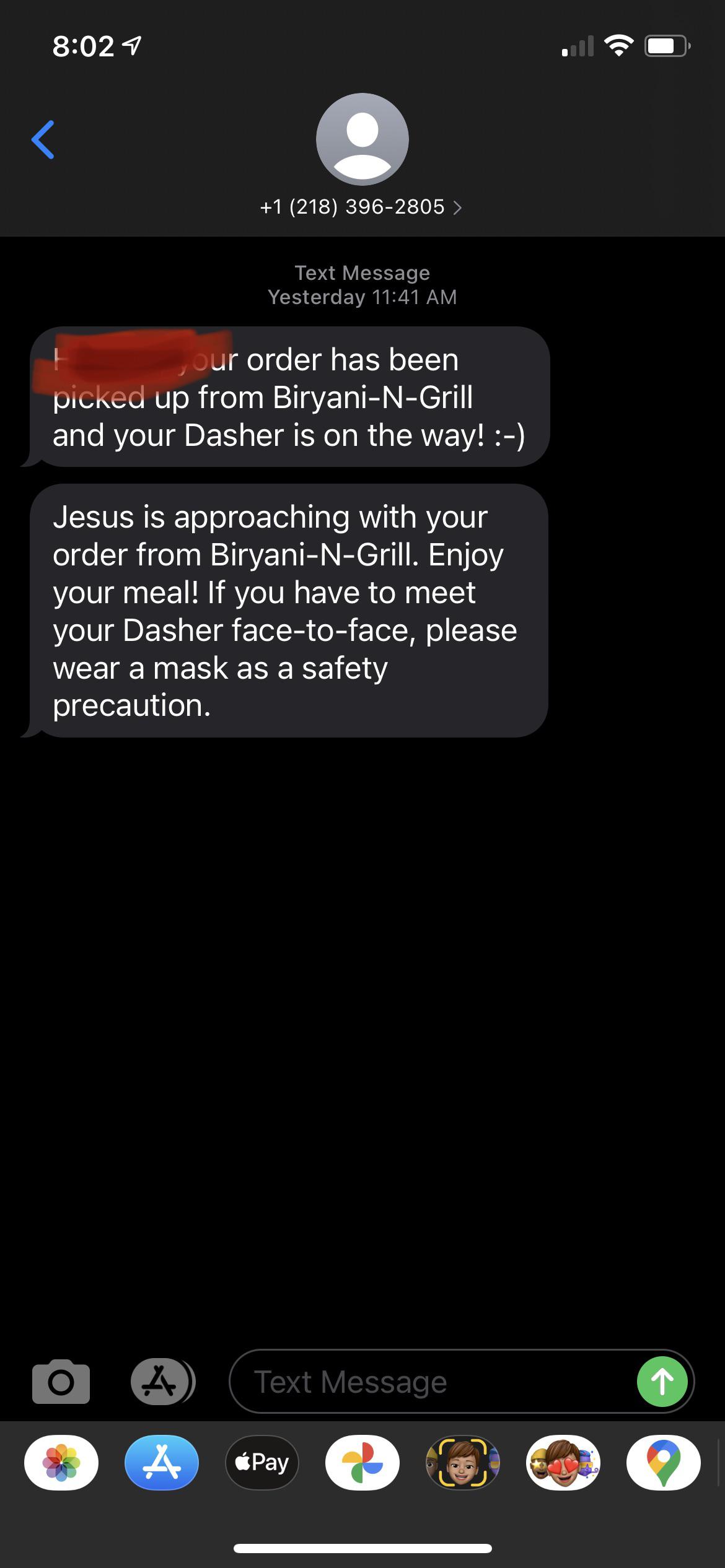Open contact details for +1 (218) 396-2805
The width and height of the screenshot is (725, 1568).
[361, 206]
